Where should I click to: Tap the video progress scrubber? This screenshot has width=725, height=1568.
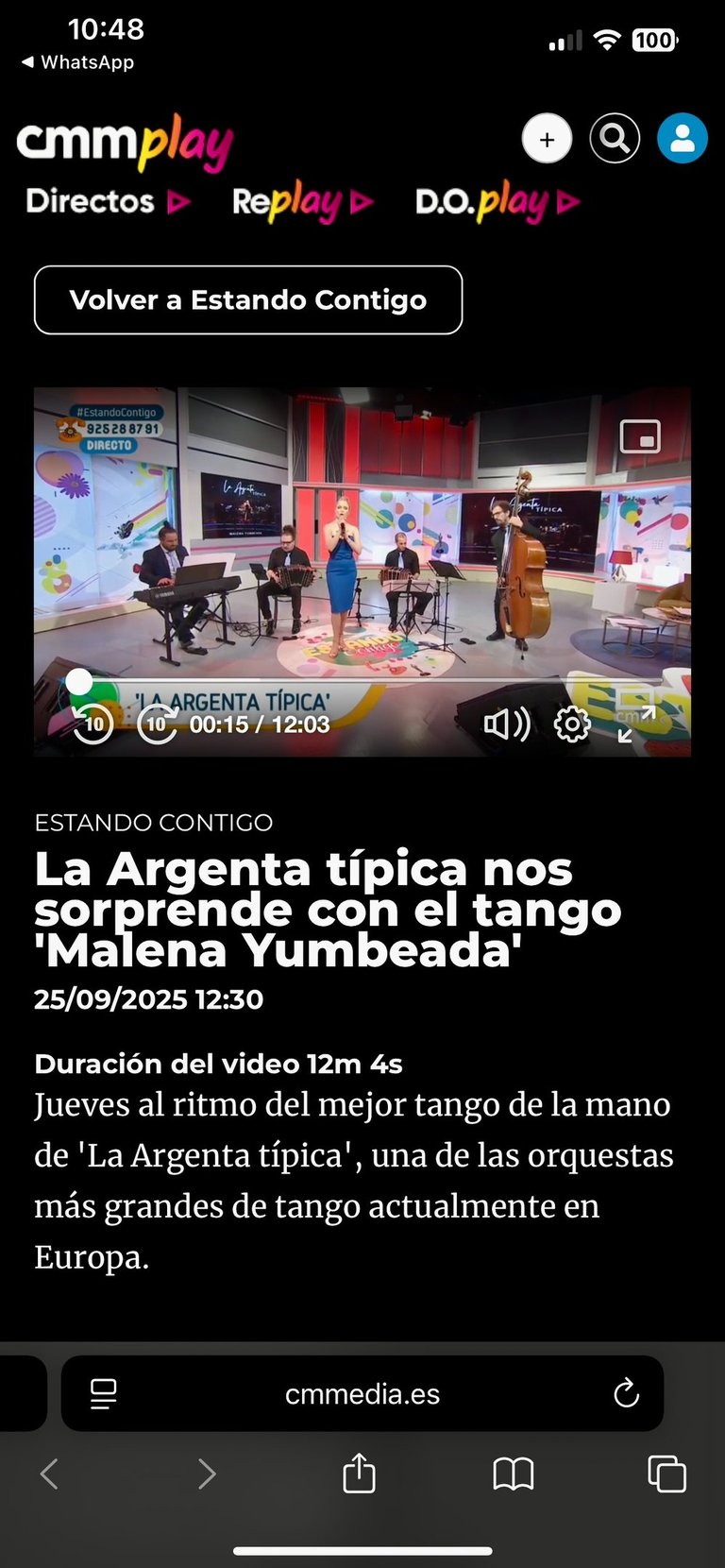(79, 681)
